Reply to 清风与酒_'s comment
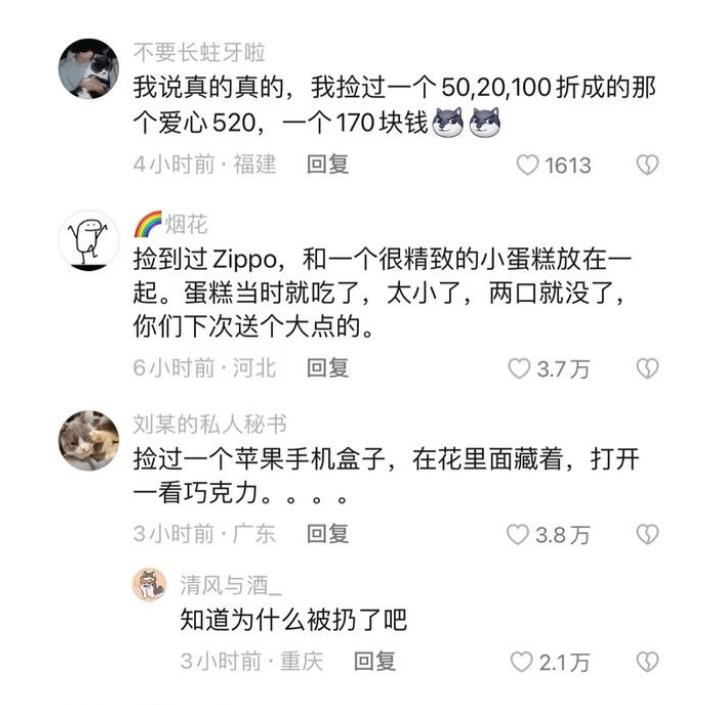This screenshot has height=705, width=724. (376, 661)
